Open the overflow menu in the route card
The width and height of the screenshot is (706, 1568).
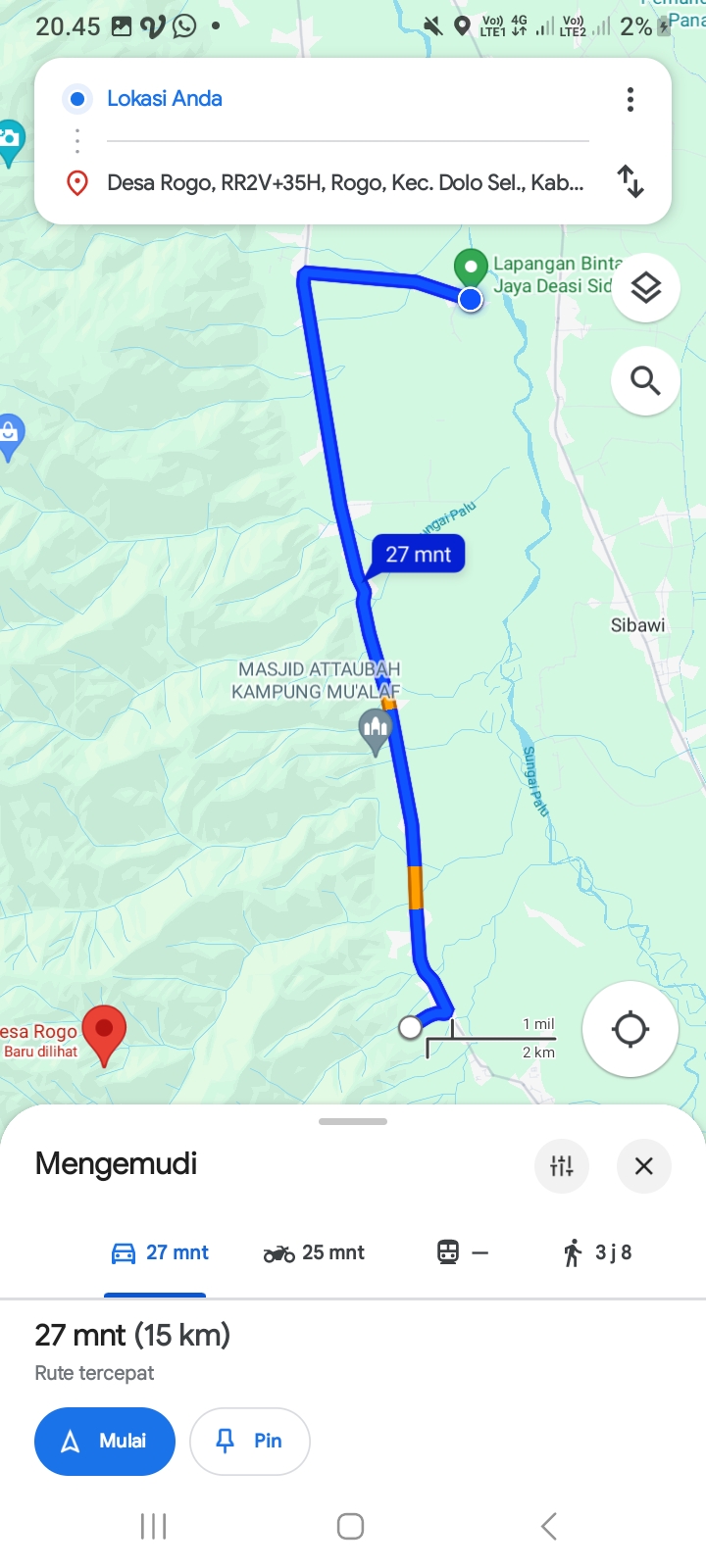click(630, 99)
